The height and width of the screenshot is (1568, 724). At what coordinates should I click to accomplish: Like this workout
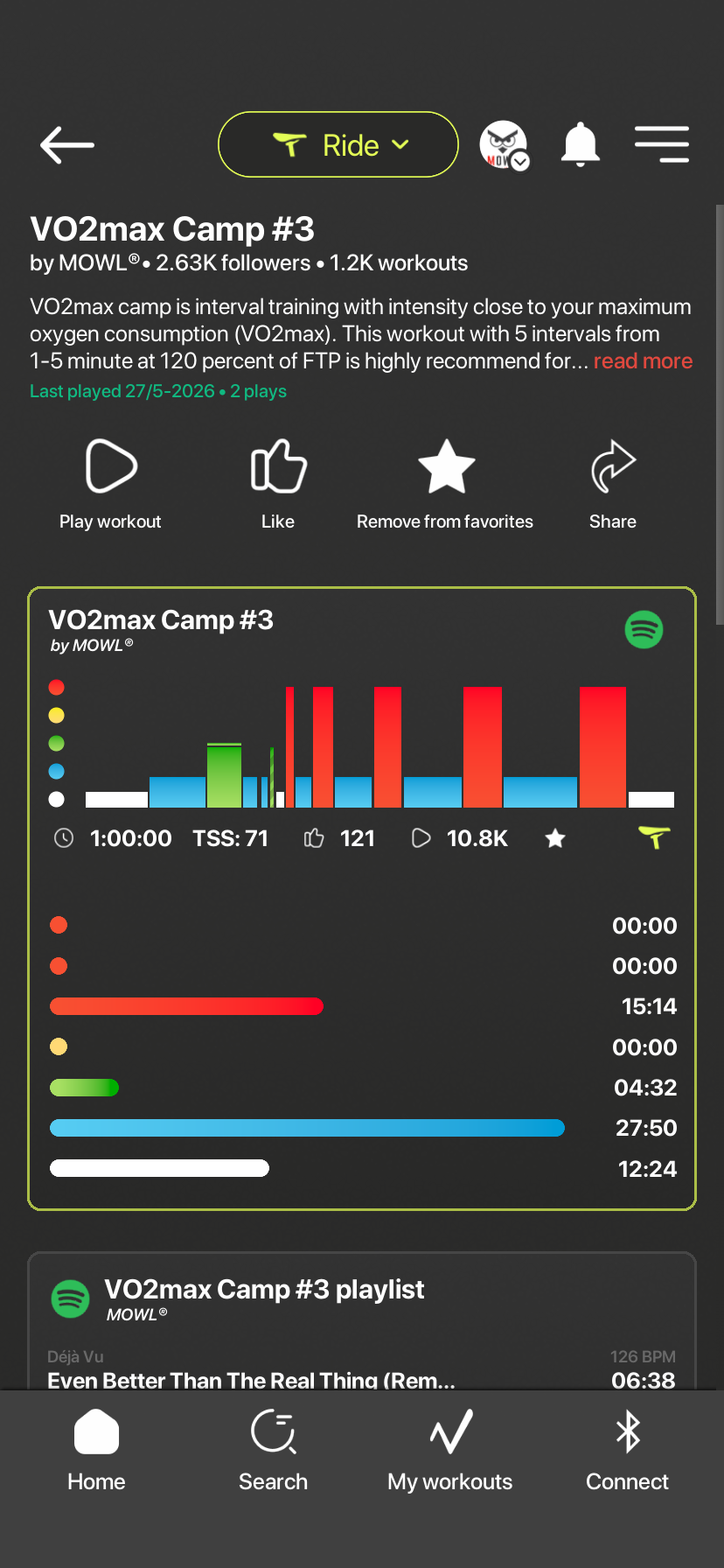tap(278, 485)
